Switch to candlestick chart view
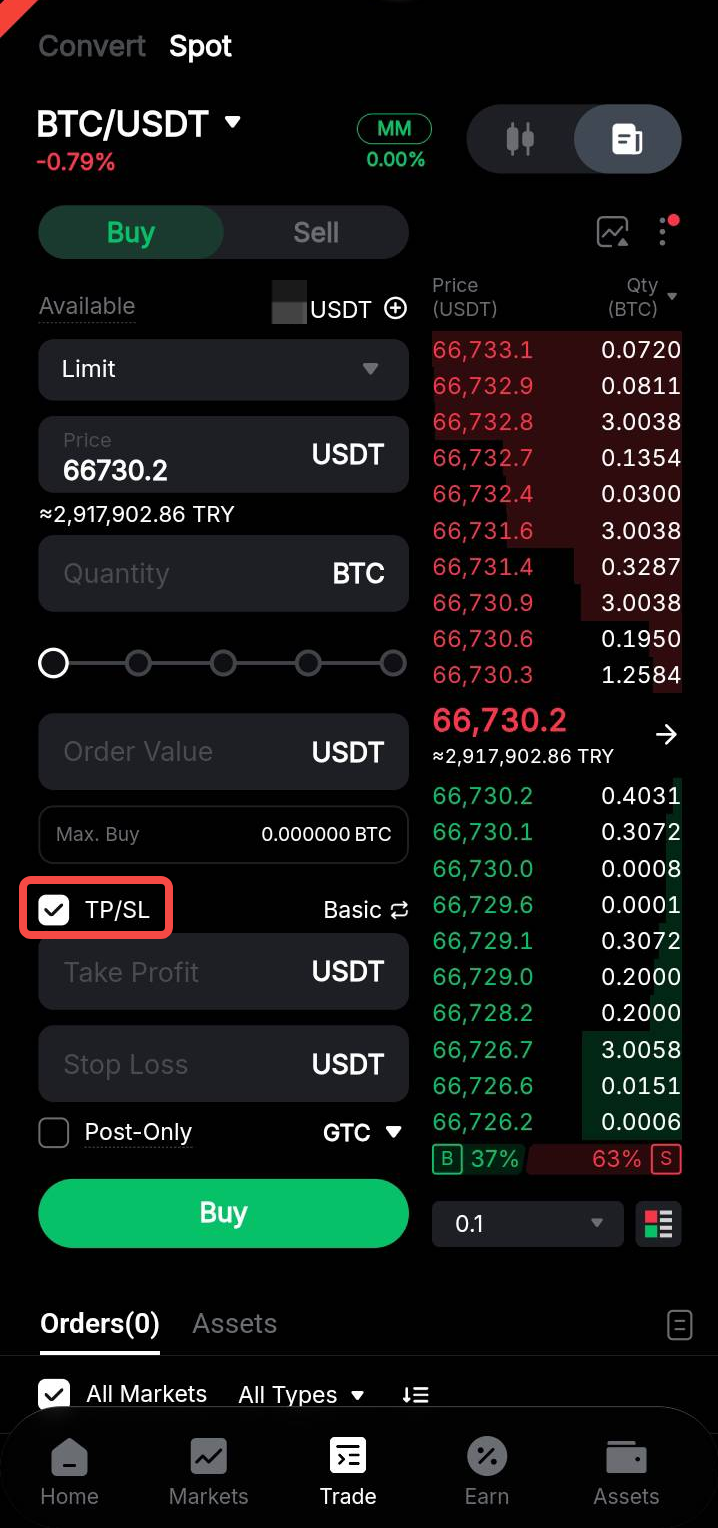Viewport: 718px width, 1528px height. (520, 138)
